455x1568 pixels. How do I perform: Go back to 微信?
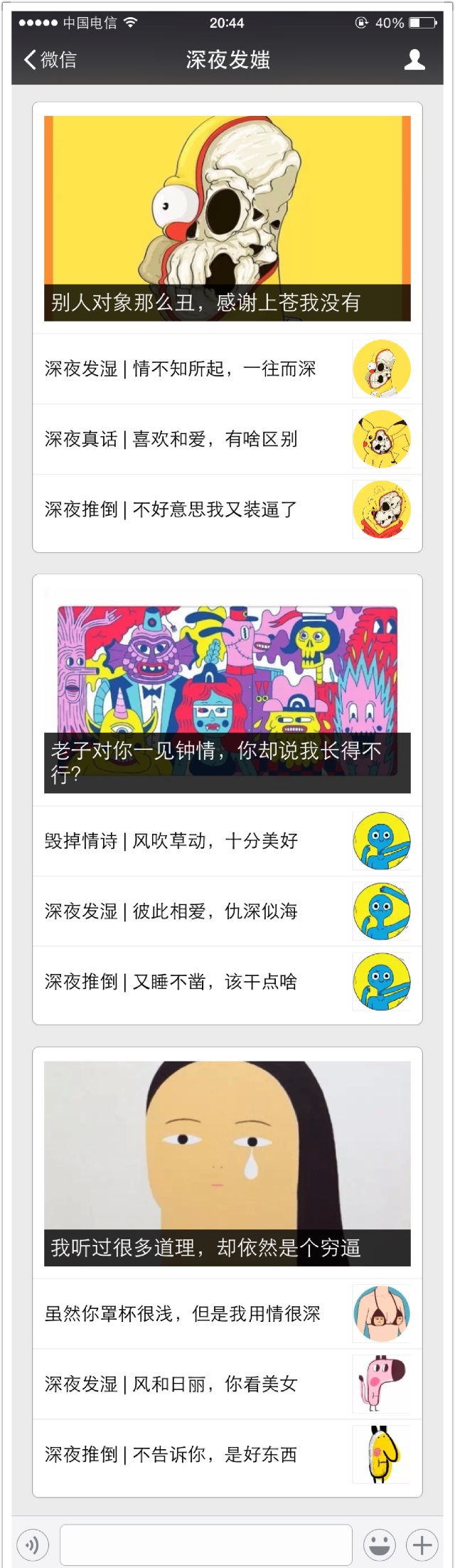(x=50, y=60)
